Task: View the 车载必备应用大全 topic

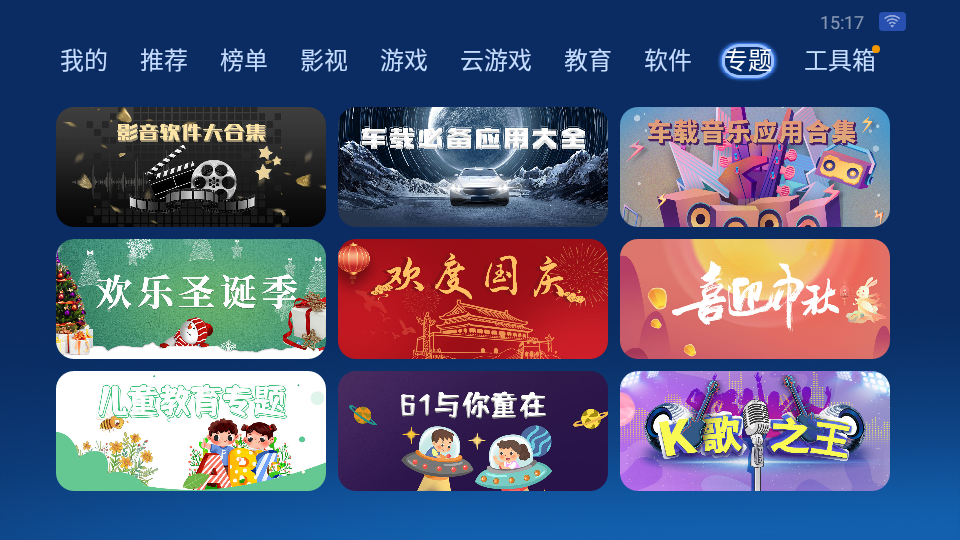Action: [473, 167]
